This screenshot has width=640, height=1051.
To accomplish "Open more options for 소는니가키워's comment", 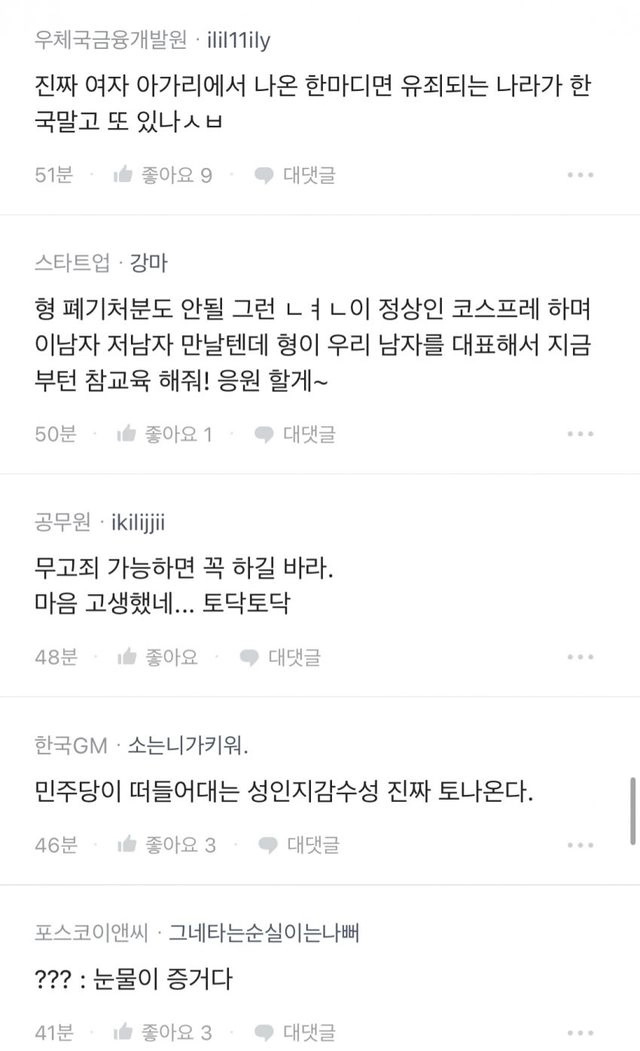I will [581, 845].
